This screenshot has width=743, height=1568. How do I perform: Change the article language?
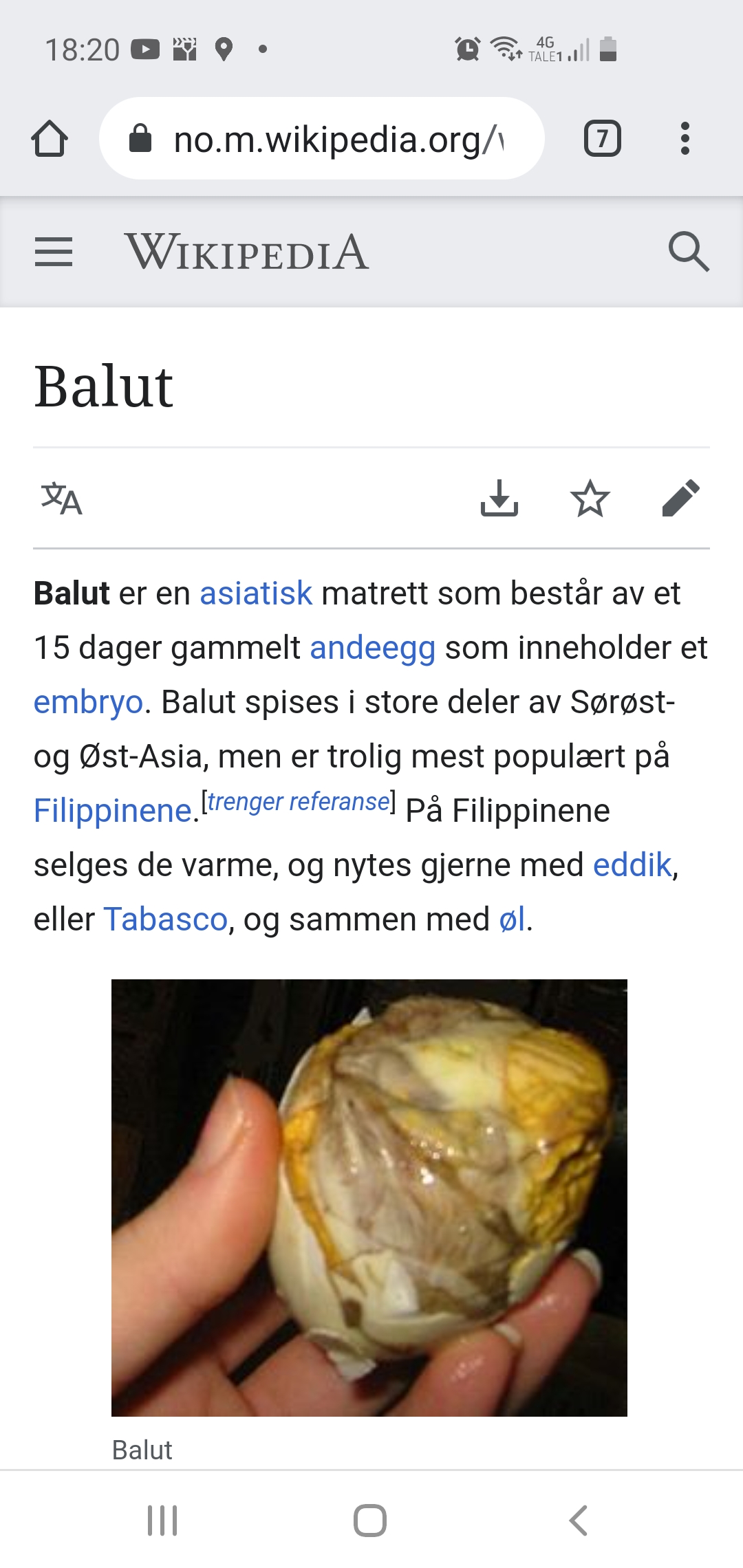[61, 498]
